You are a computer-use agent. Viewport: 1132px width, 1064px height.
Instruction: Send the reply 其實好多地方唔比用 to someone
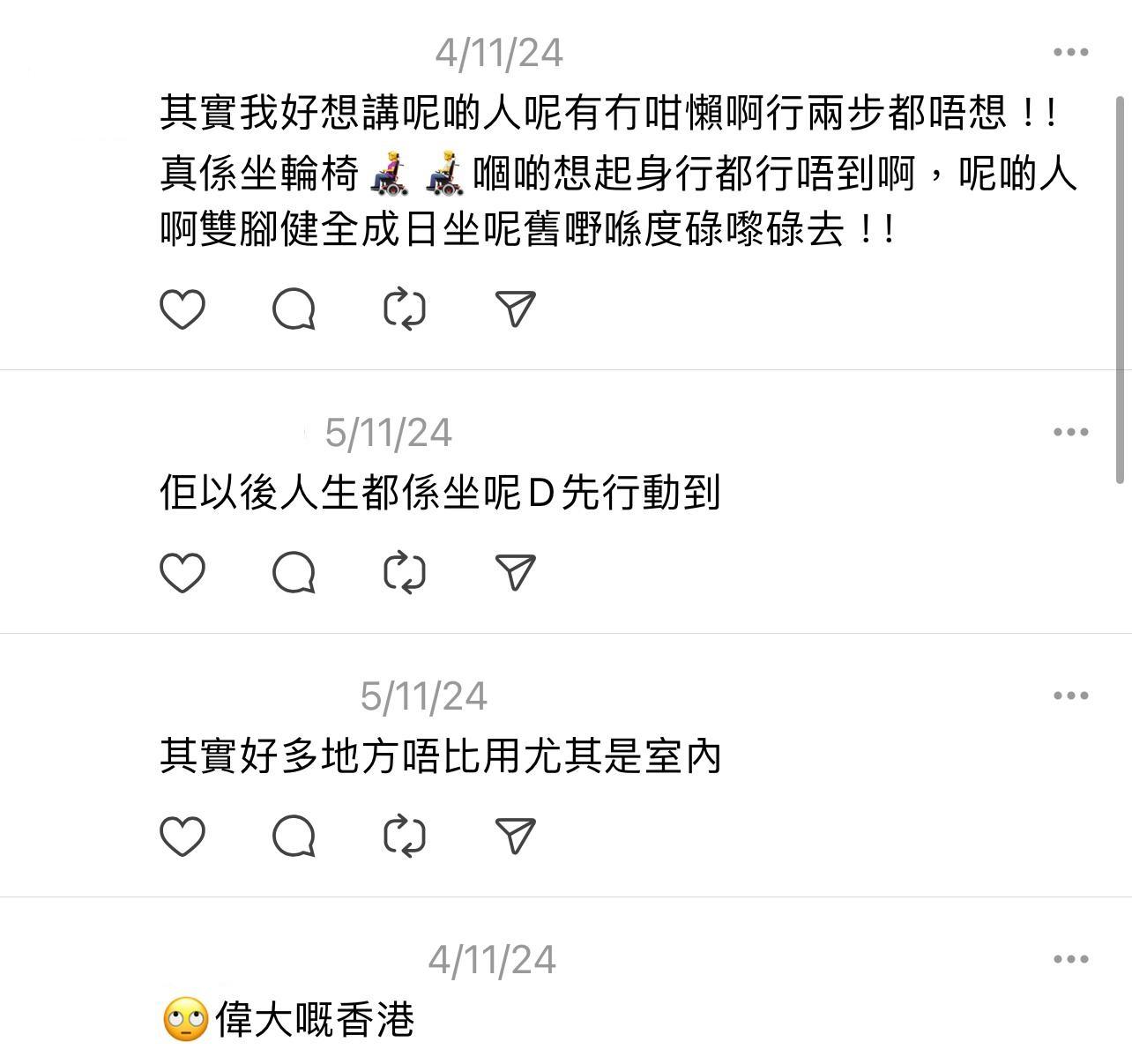(x=516, y=836)
